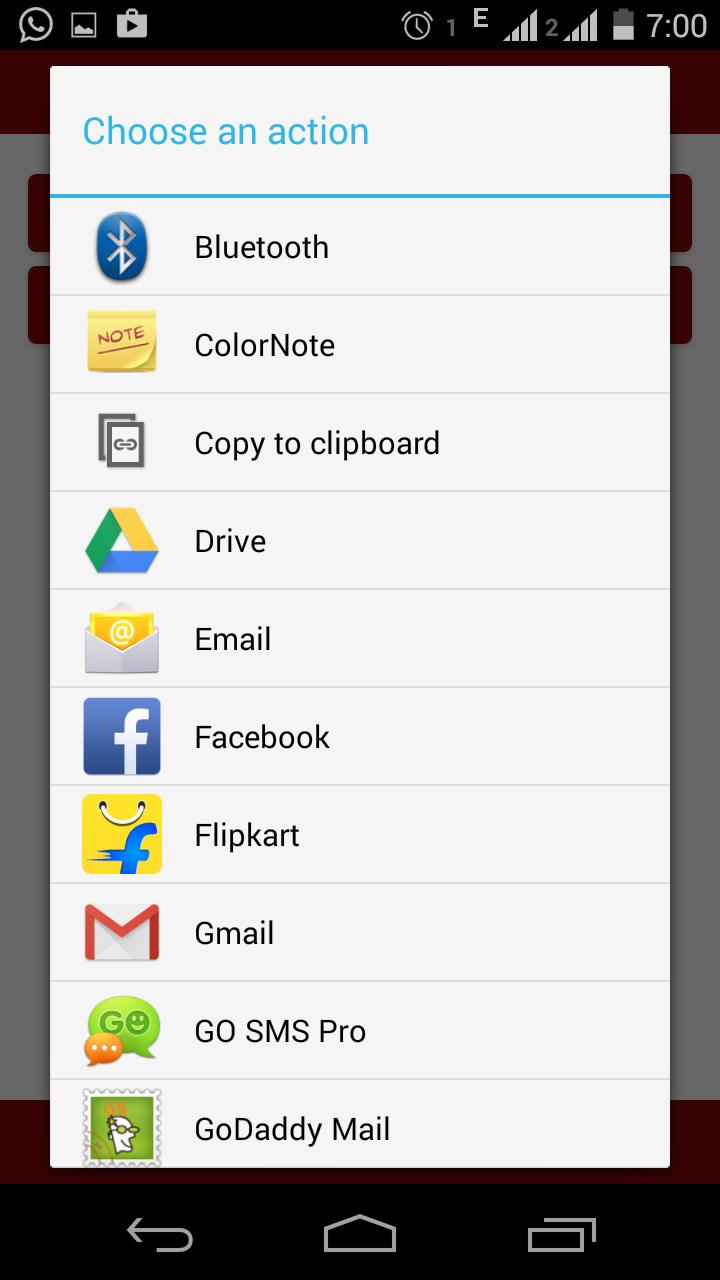Save to Drive
The height and width of the screenshot is (1280, 720).
360,541
